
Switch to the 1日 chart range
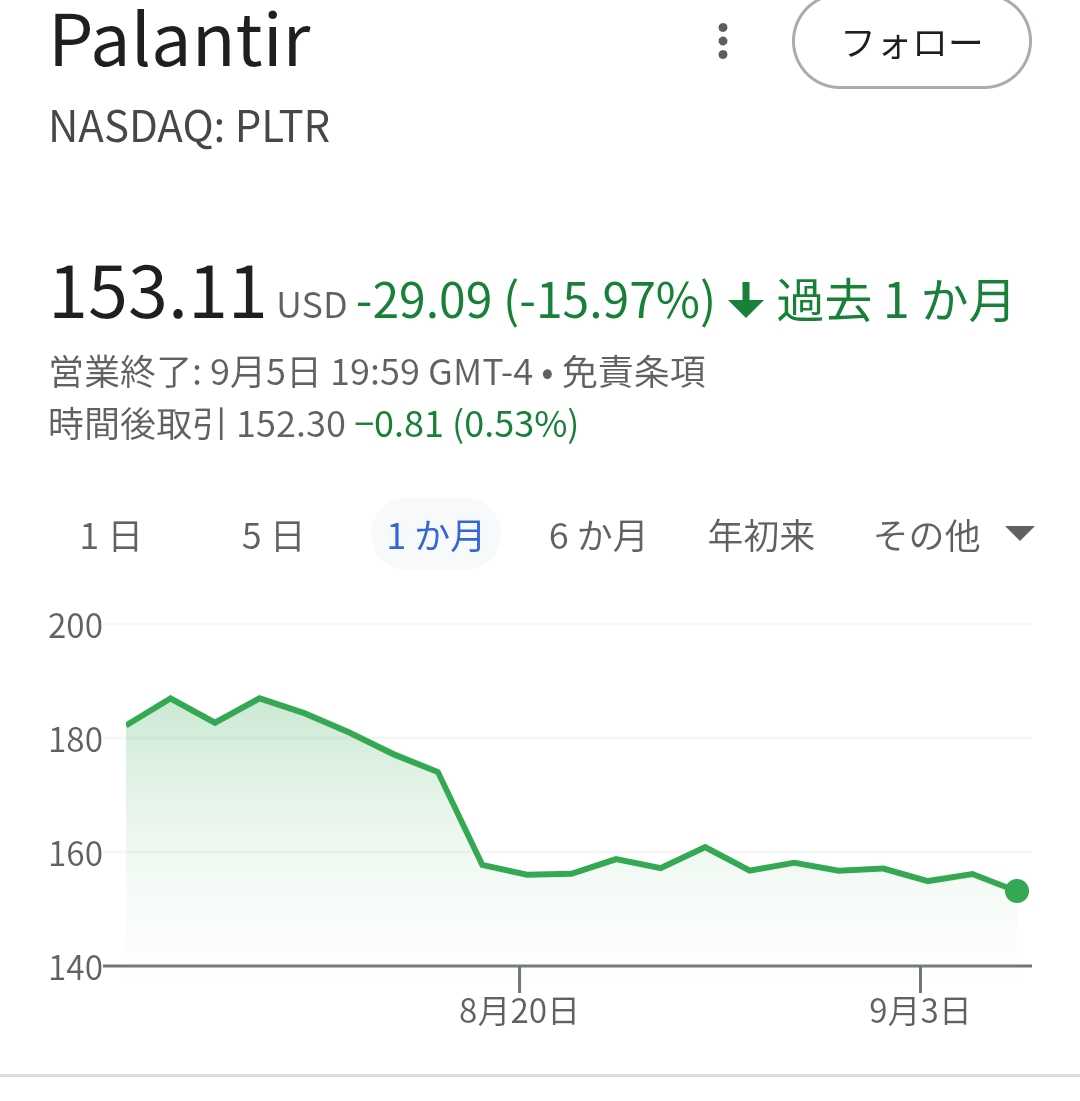tap(110, 537)
